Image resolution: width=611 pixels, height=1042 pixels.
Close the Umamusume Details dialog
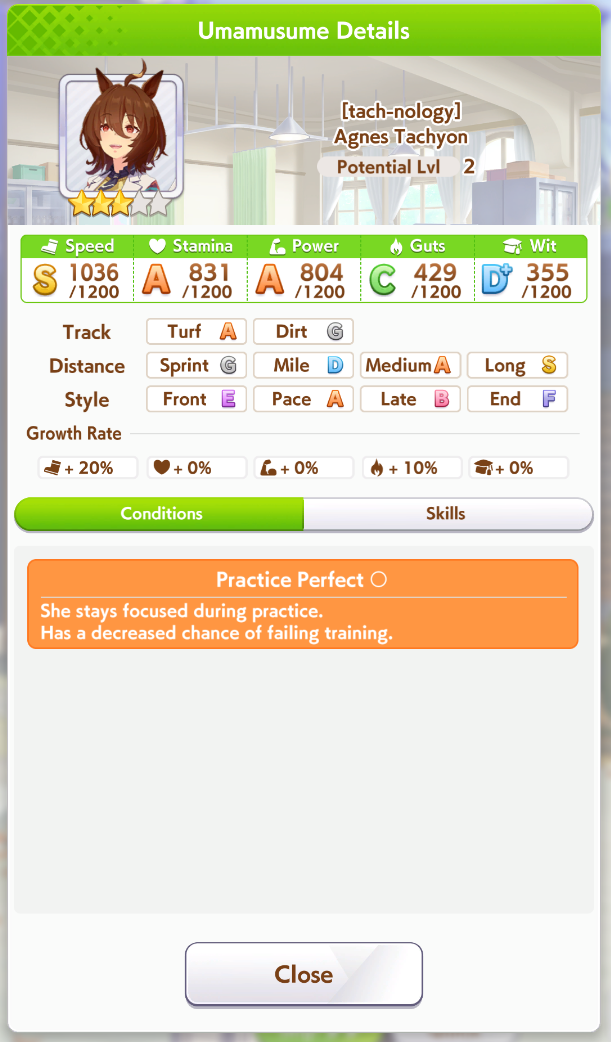coord(304,974)
